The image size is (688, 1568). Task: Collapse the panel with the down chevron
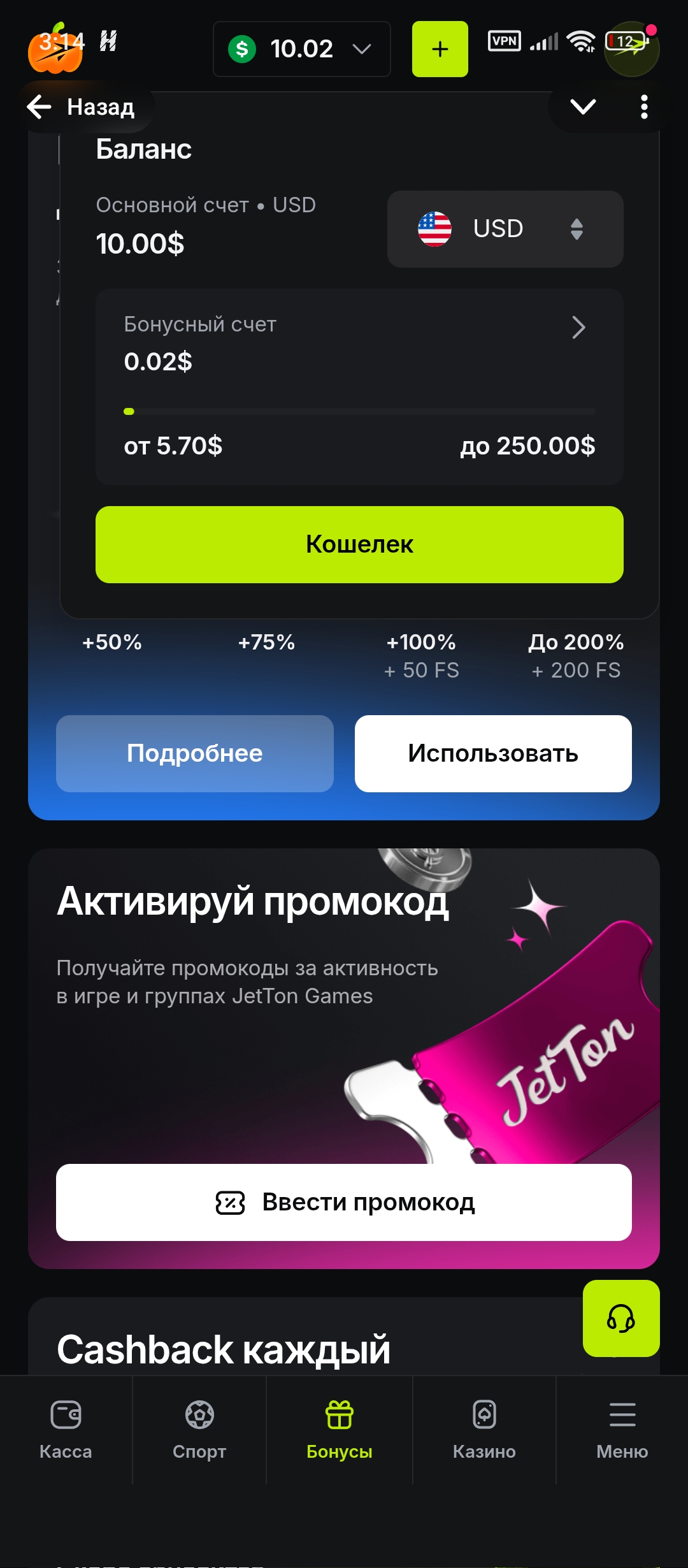[583, 107]
